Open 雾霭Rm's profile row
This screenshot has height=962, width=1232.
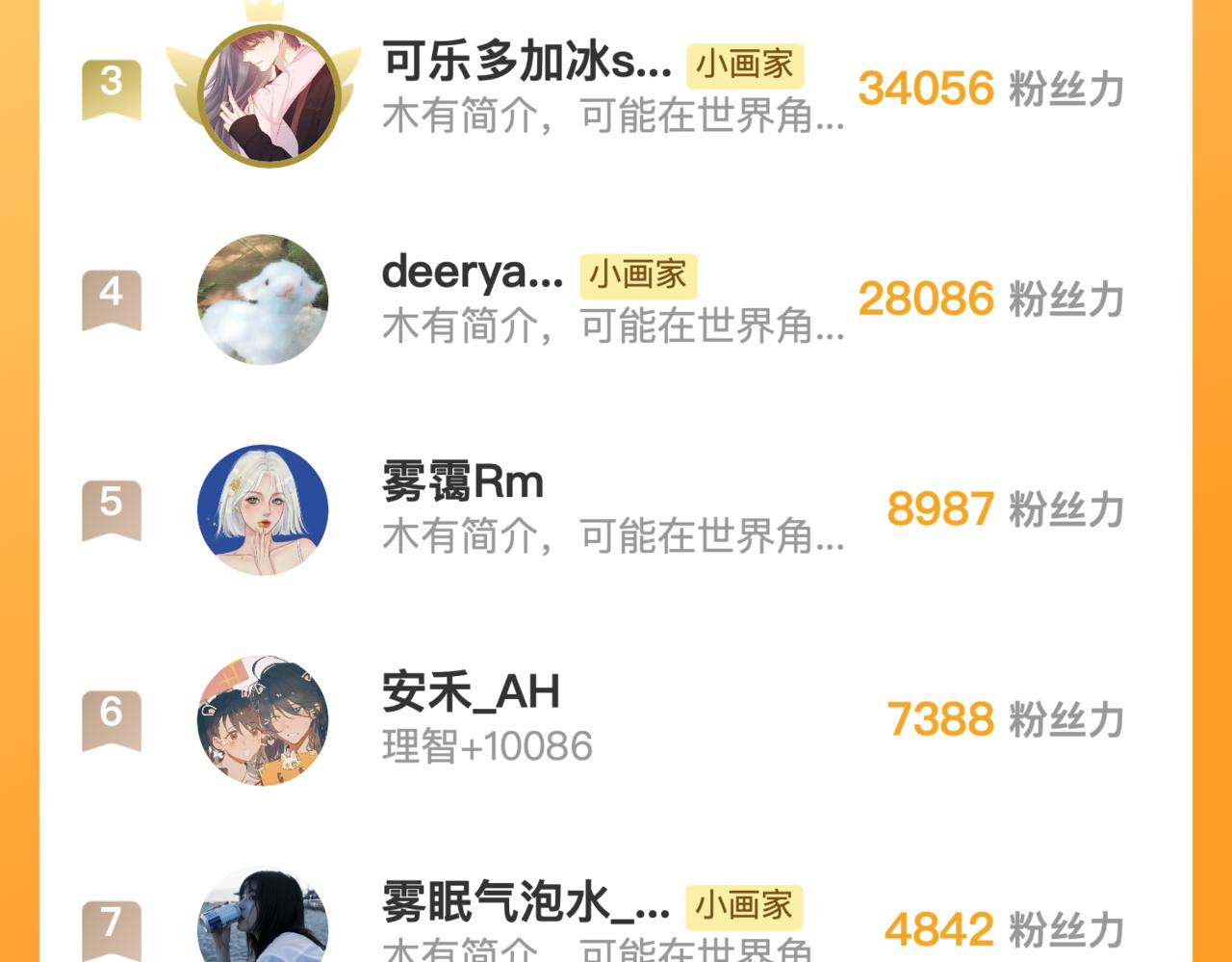(463, 482)
